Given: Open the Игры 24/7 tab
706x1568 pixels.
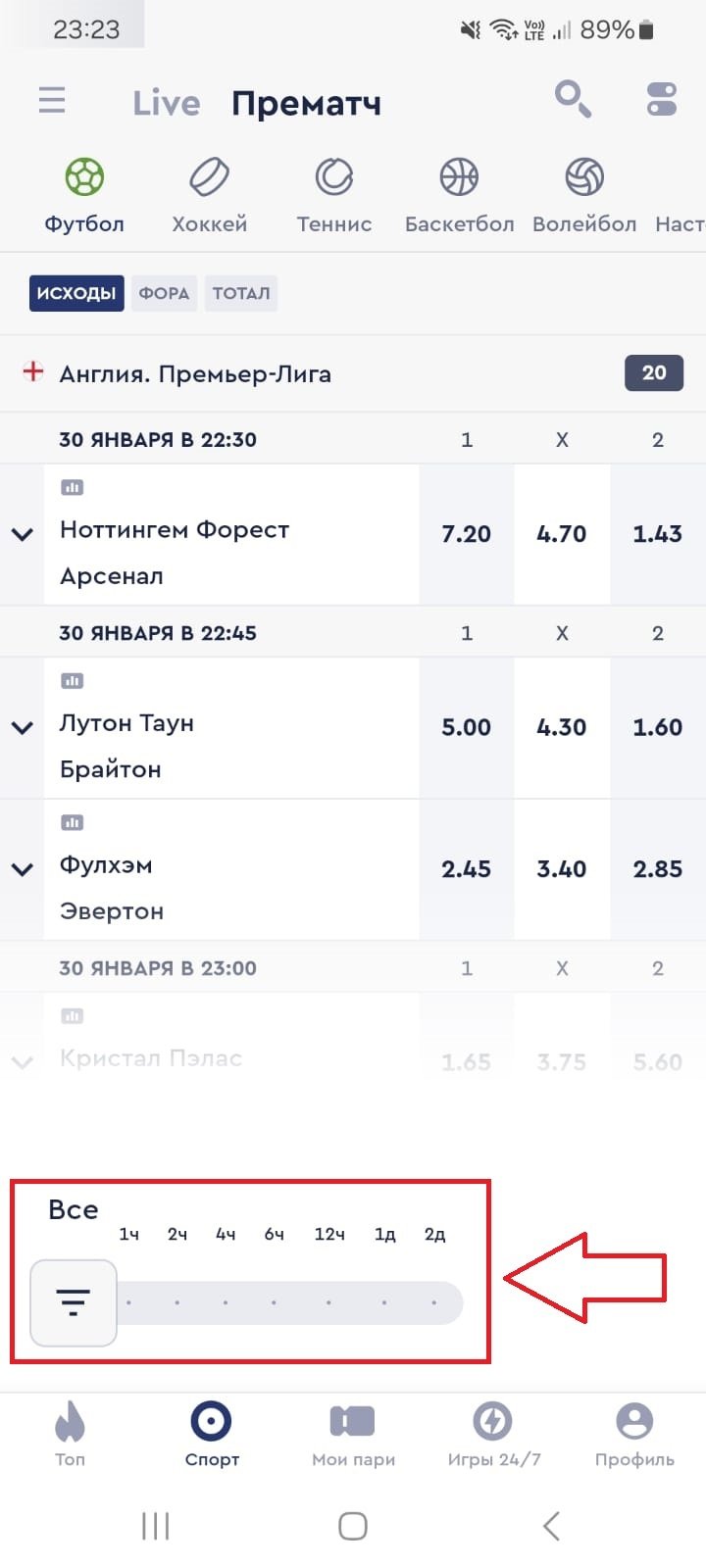Looking at the screenshot, I should pyautogui.click(x=493, y=1433).
